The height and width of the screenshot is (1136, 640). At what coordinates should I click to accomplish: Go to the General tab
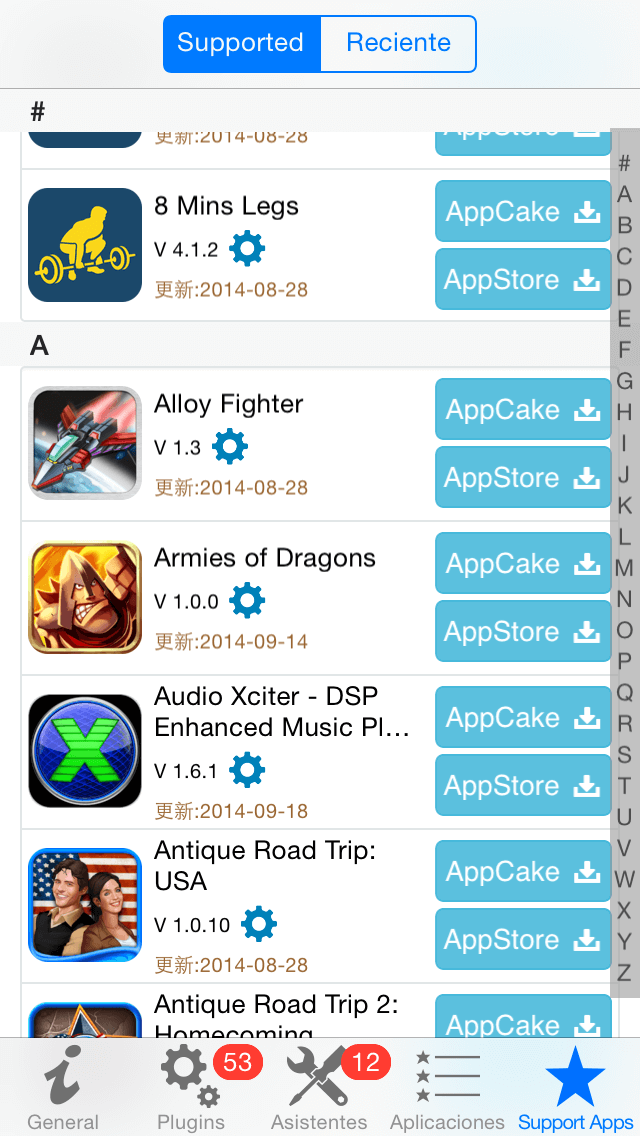[63, 1088]
